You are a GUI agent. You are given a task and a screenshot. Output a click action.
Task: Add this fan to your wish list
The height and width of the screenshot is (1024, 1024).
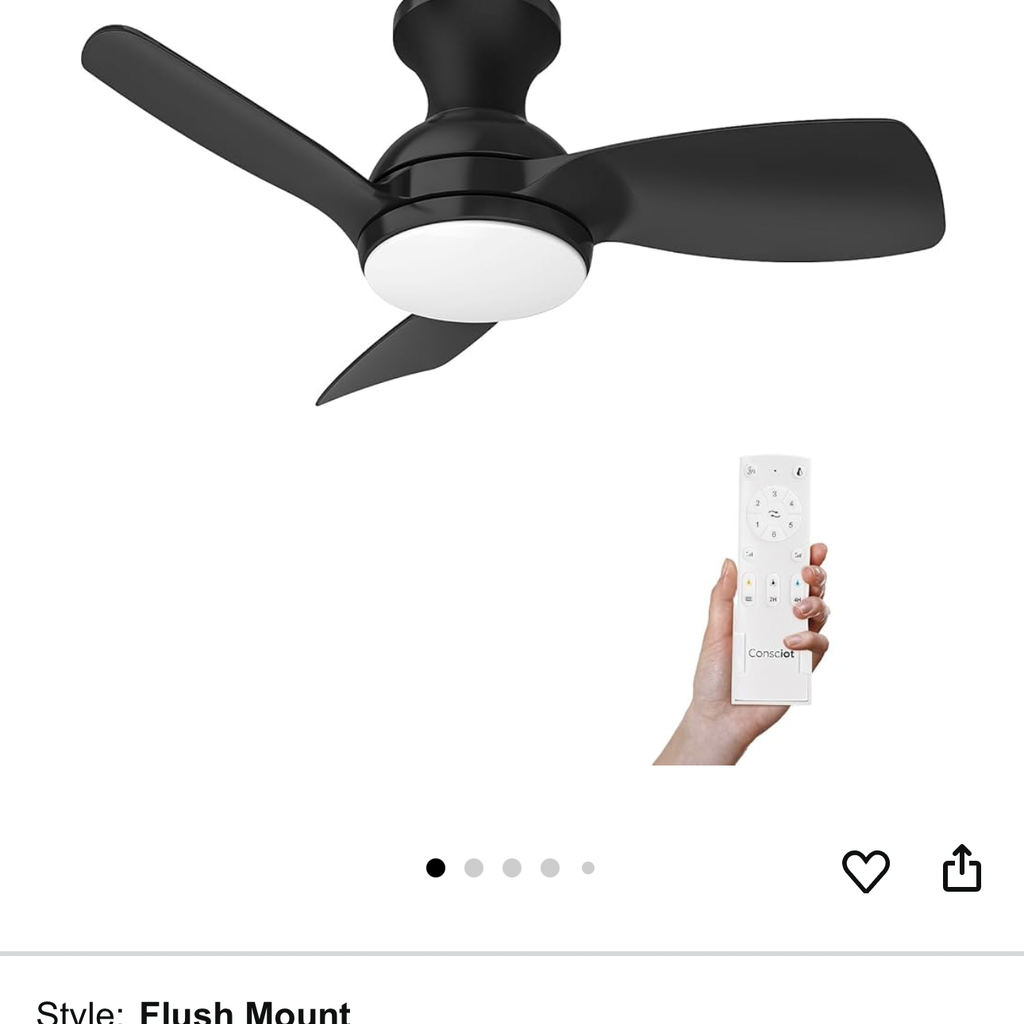[865, 870]
